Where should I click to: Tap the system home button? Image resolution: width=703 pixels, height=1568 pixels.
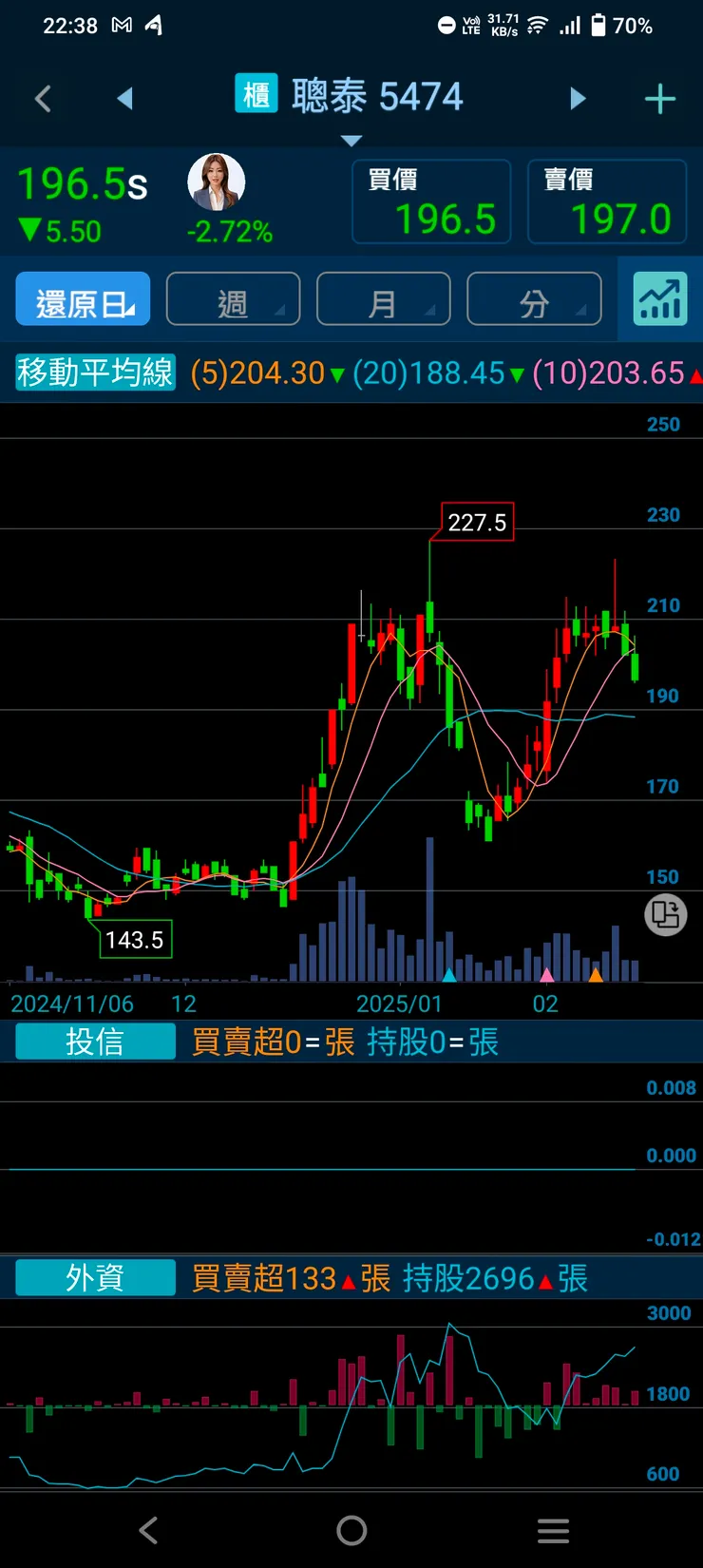coord(351,1530)
